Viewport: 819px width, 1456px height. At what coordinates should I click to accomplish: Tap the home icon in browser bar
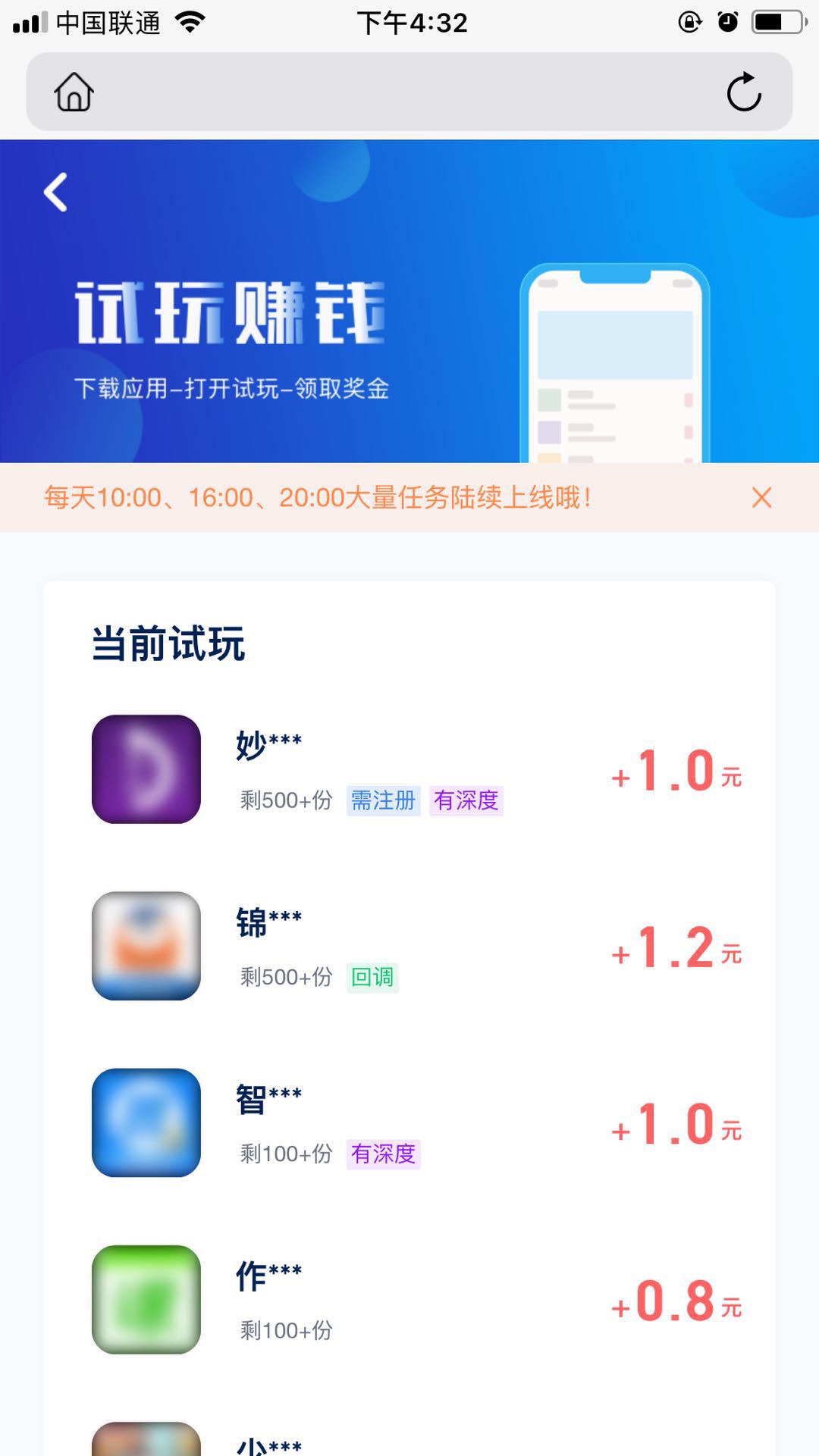pos(74,92)
